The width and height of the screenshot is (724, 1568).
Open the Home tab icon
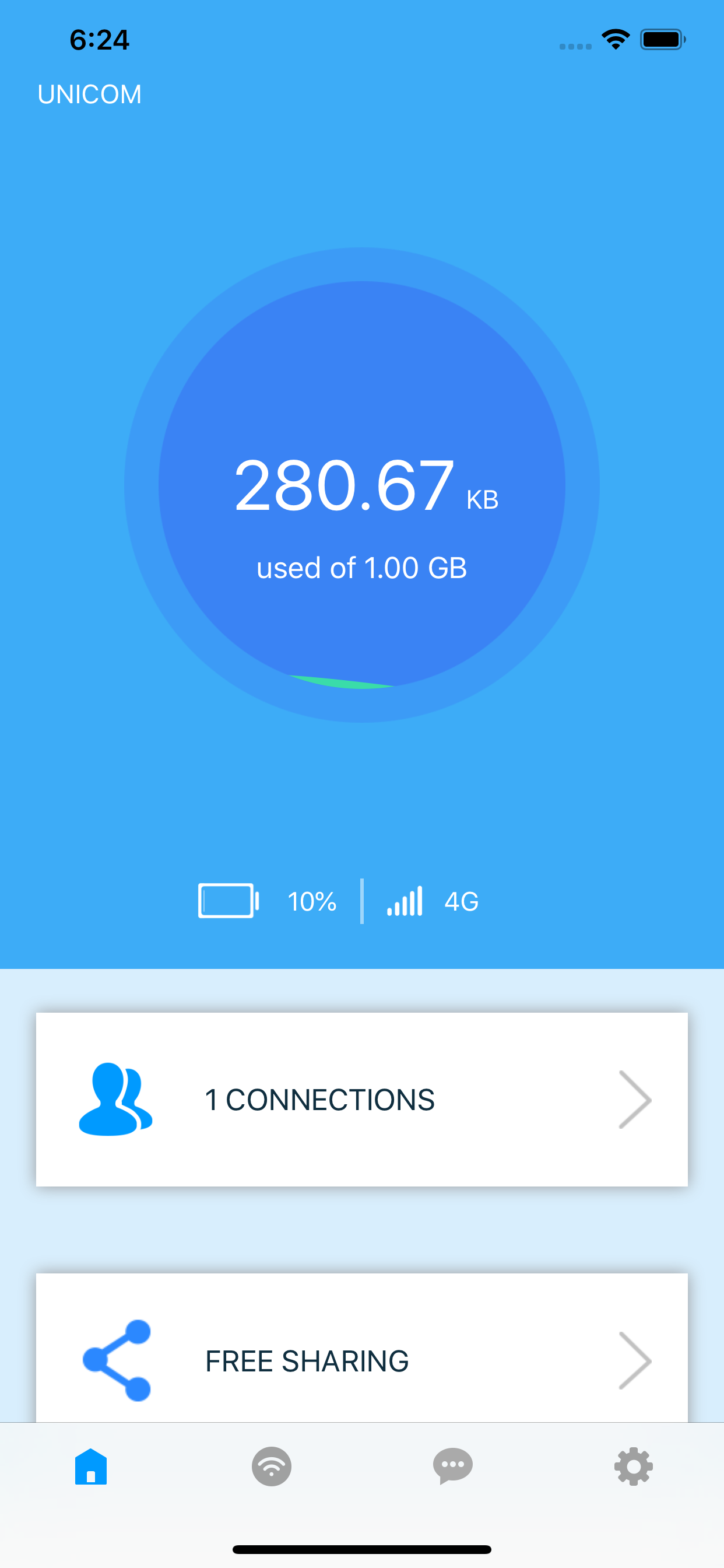(90, 1467)
